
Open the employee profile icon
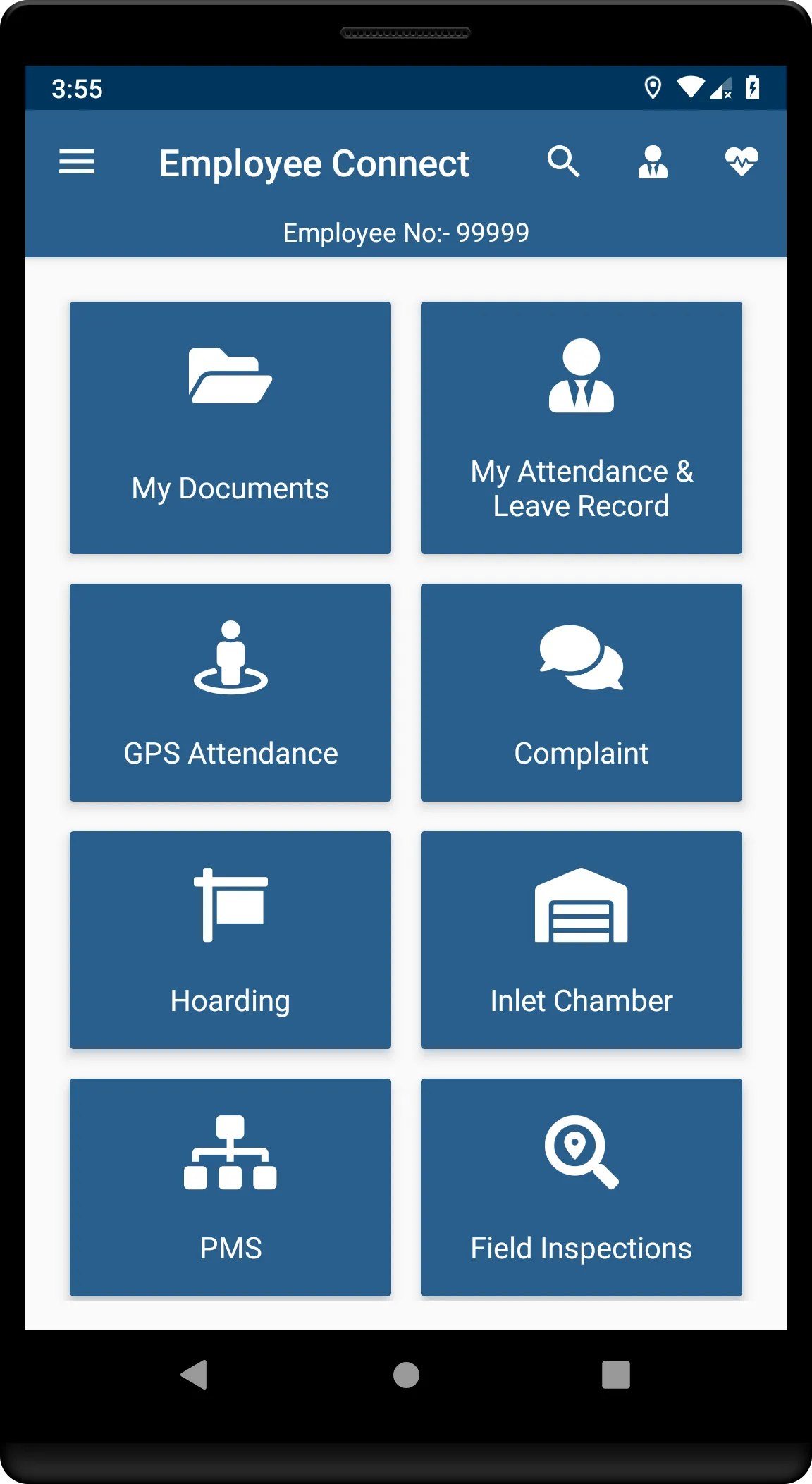(x=653, y=162)
